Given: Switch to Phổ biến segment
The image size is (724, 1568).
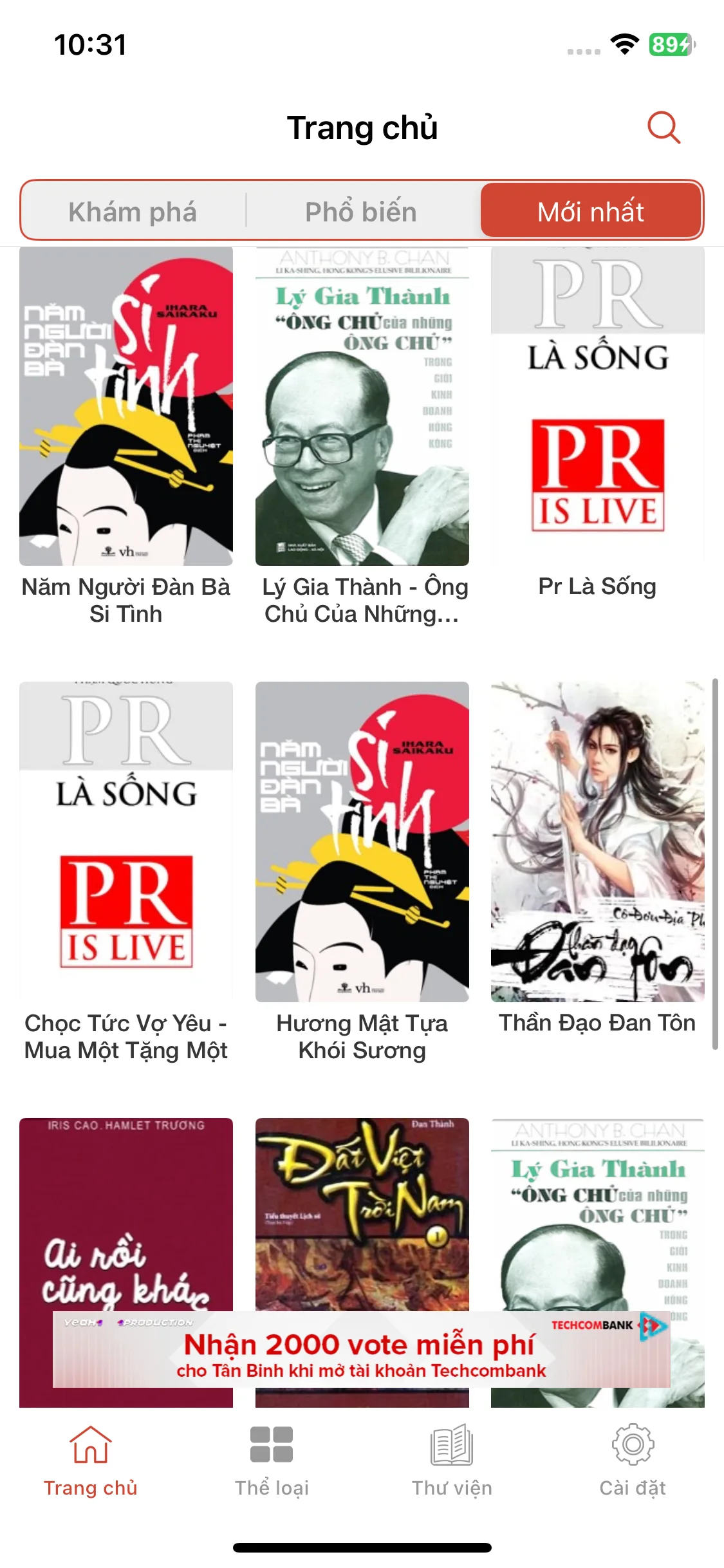Looking at the screenshot, I should pos(362,211).
